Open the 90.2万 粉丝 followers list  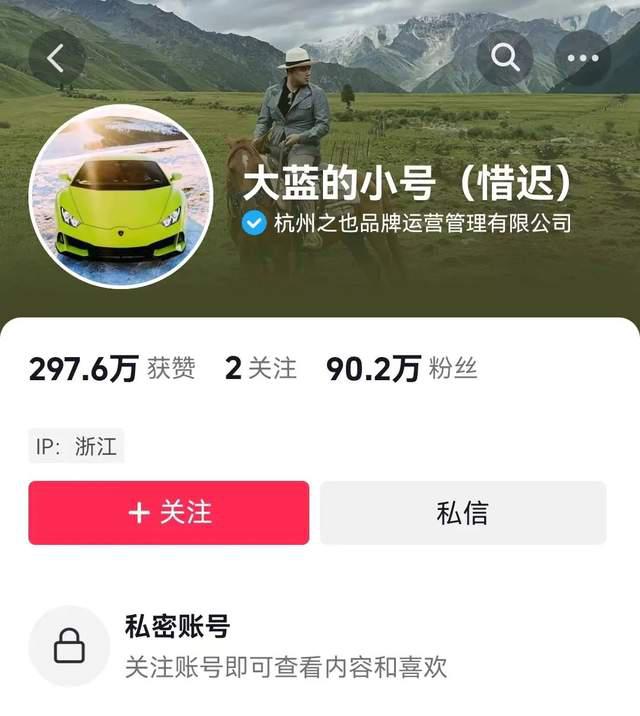point(401,369)
